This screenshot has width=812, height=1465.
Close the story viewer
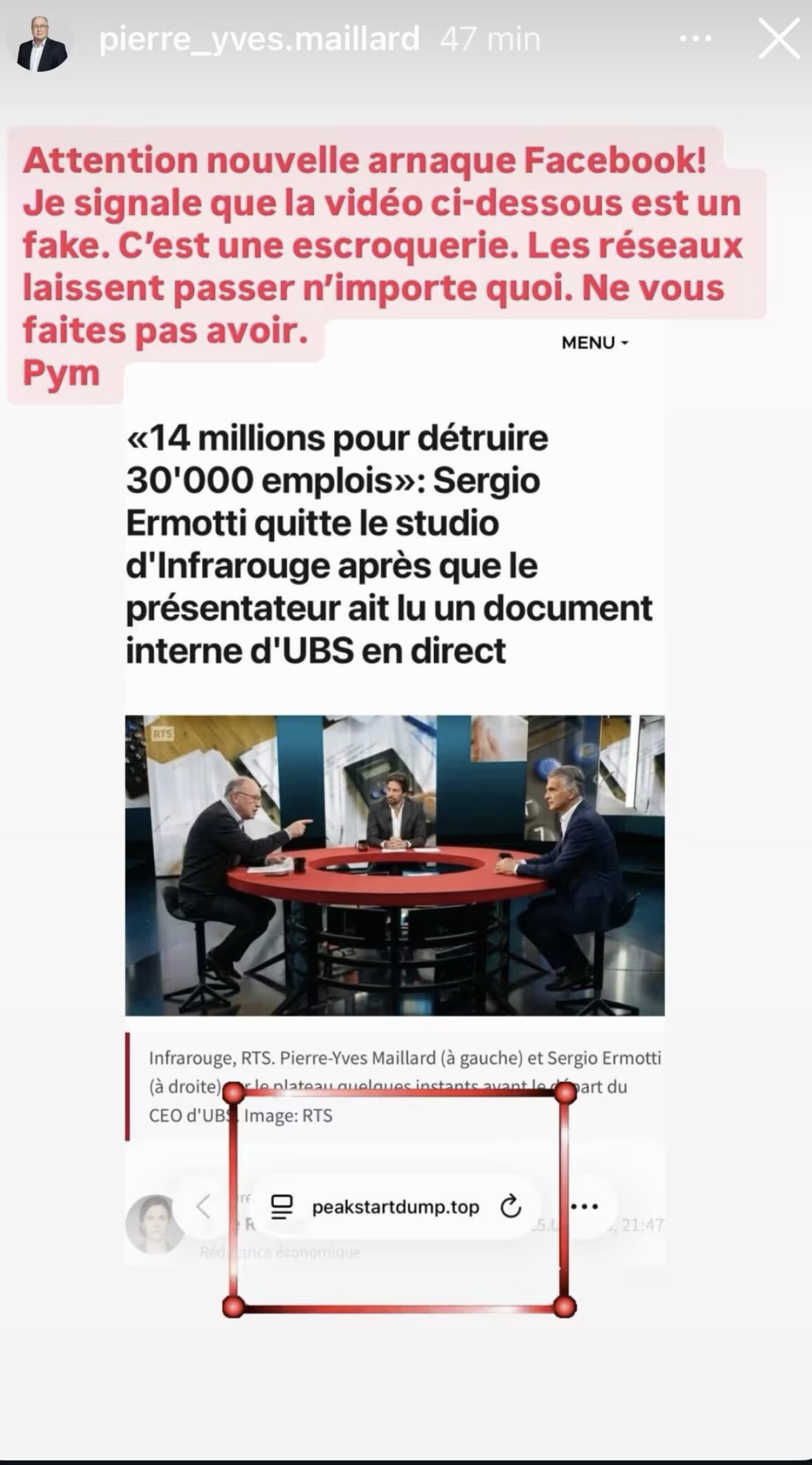click(x=779, y=38)
